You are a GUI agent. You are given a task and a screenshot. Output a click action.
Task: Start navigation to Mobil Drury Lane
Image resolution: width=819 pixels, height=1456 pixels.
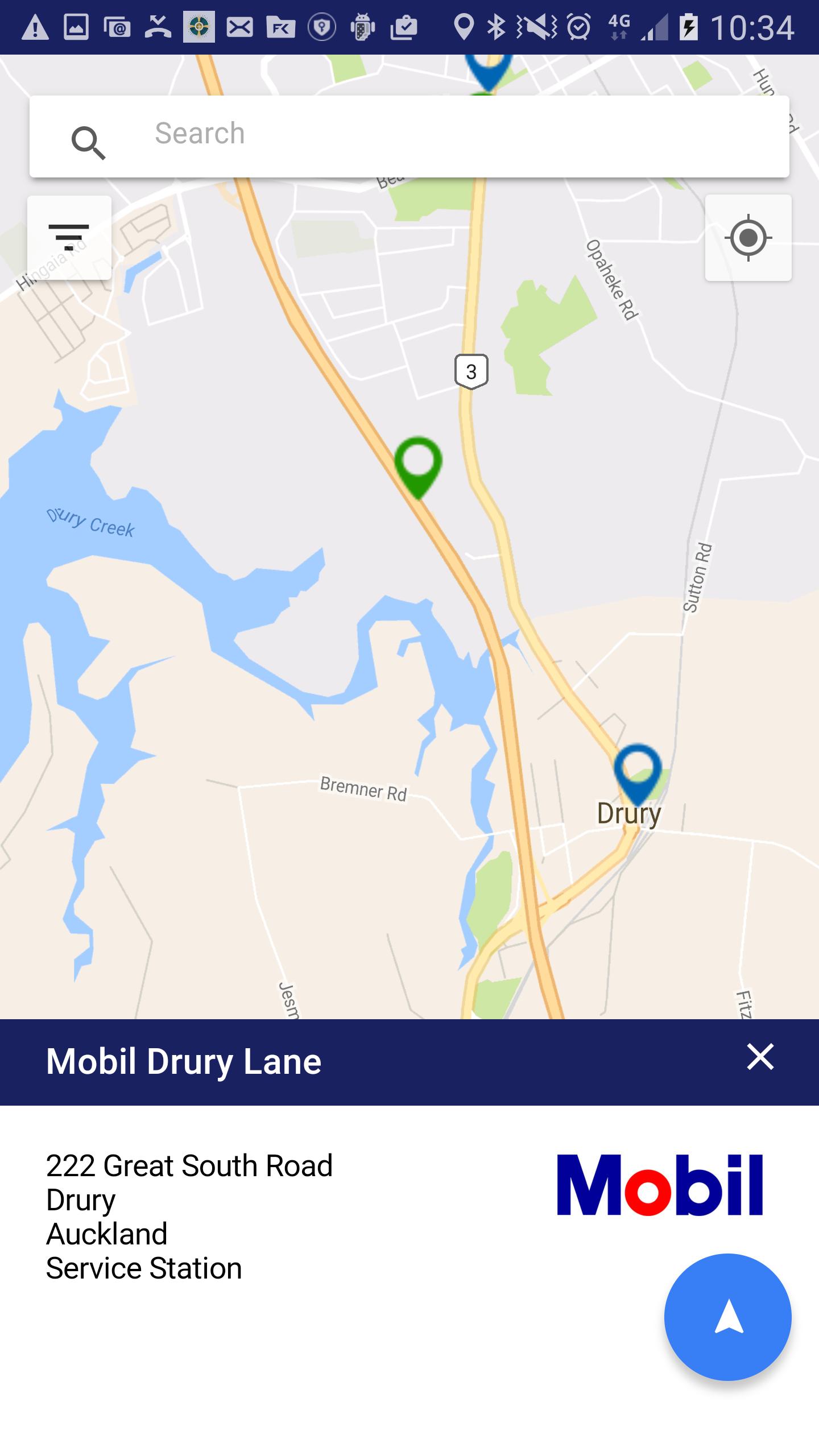727,1317
